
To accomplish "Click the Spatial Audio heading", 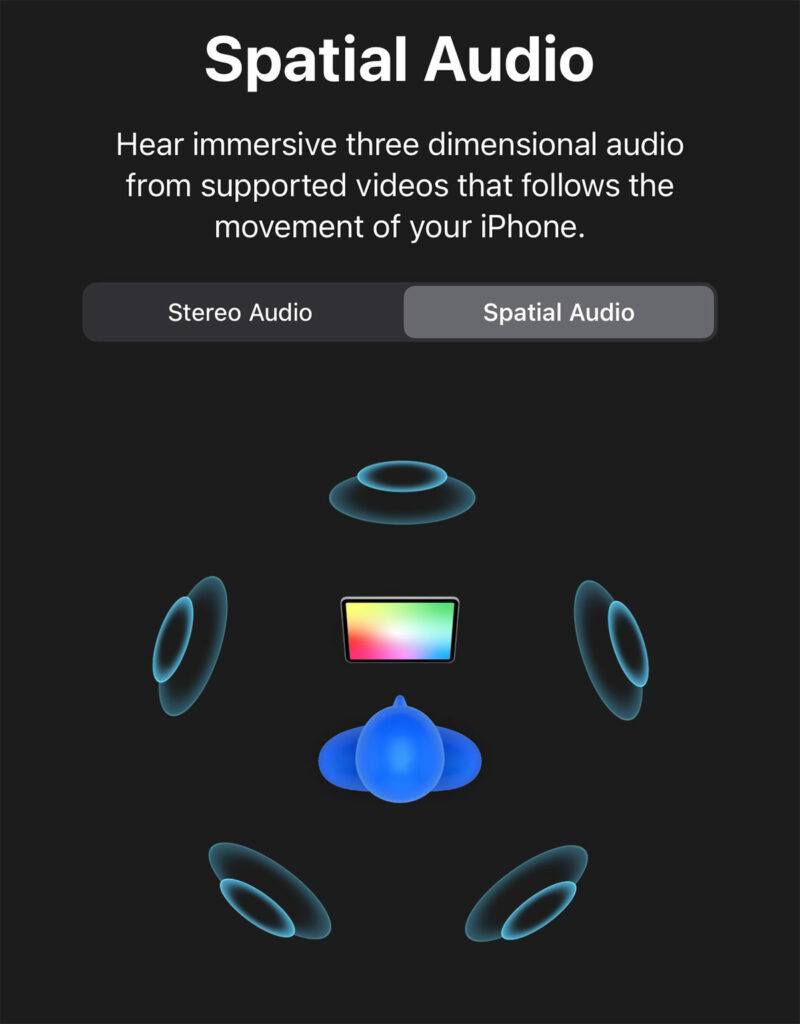I will coord(399,60).
